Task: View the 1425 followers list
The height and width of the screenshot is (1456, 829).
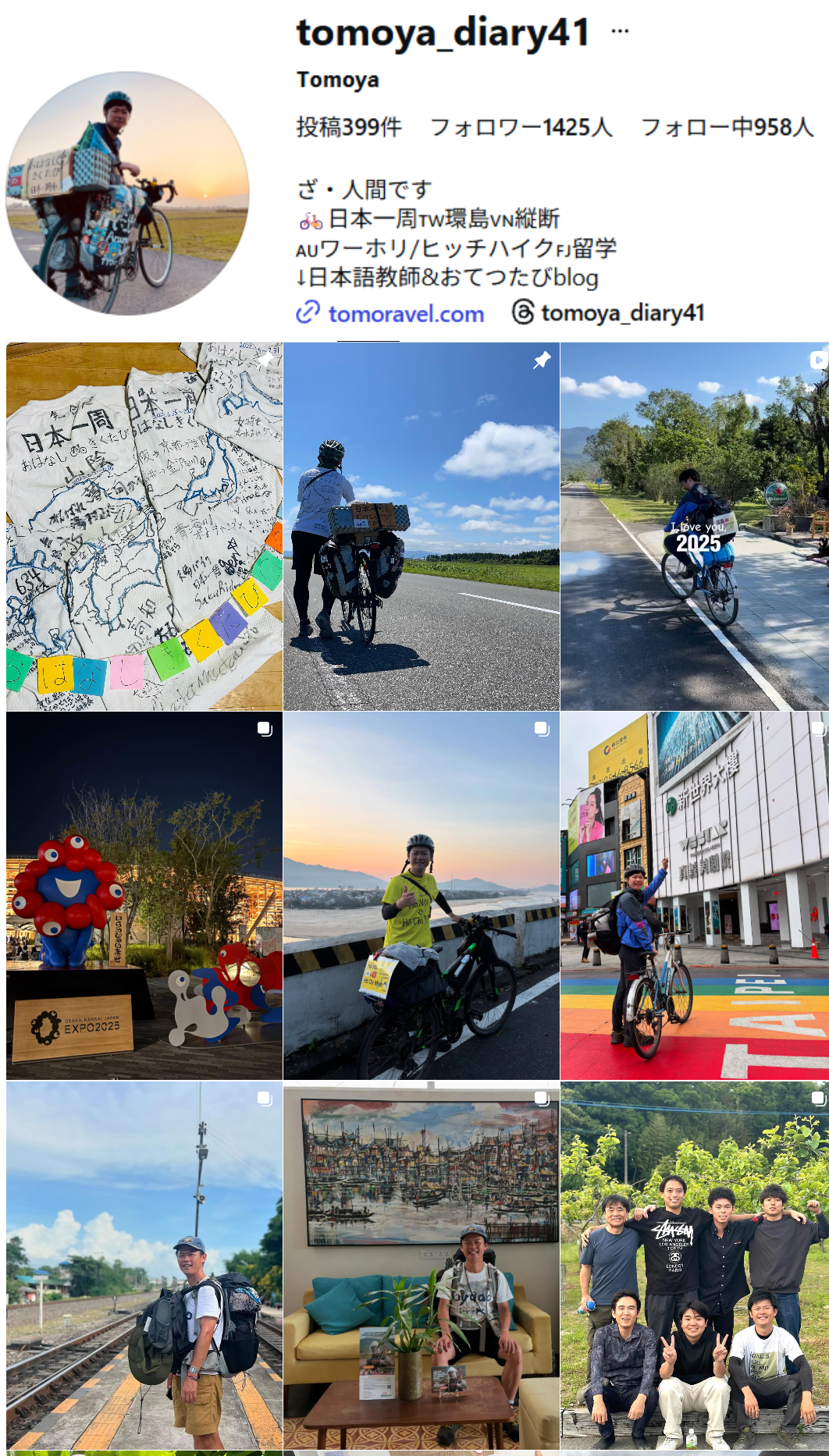Action: click(521, 127)
